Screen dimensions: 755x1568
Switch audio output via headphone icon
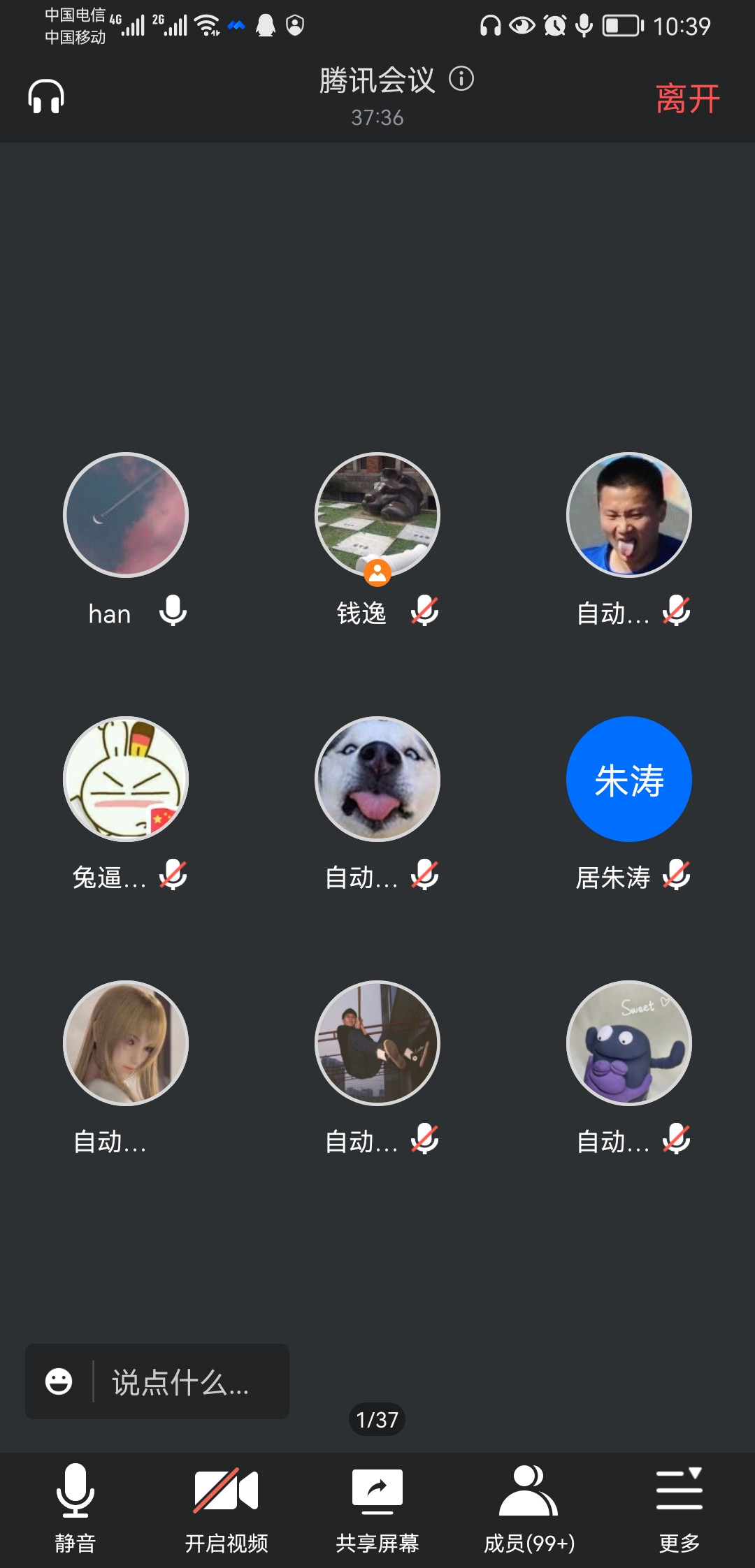click(46, 96)
